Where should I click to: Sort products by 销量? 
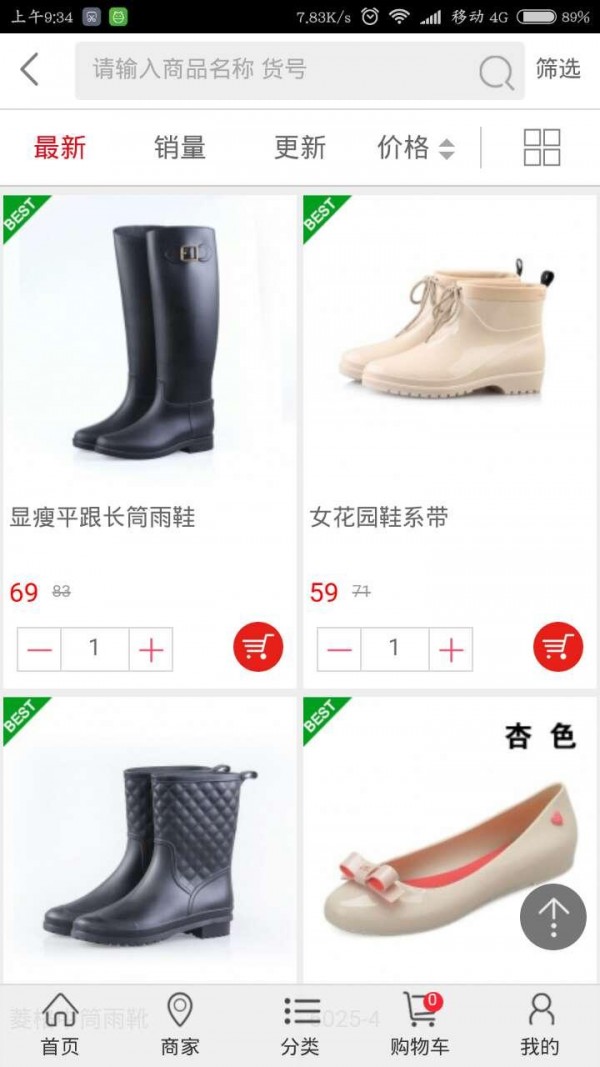(180, 148)
